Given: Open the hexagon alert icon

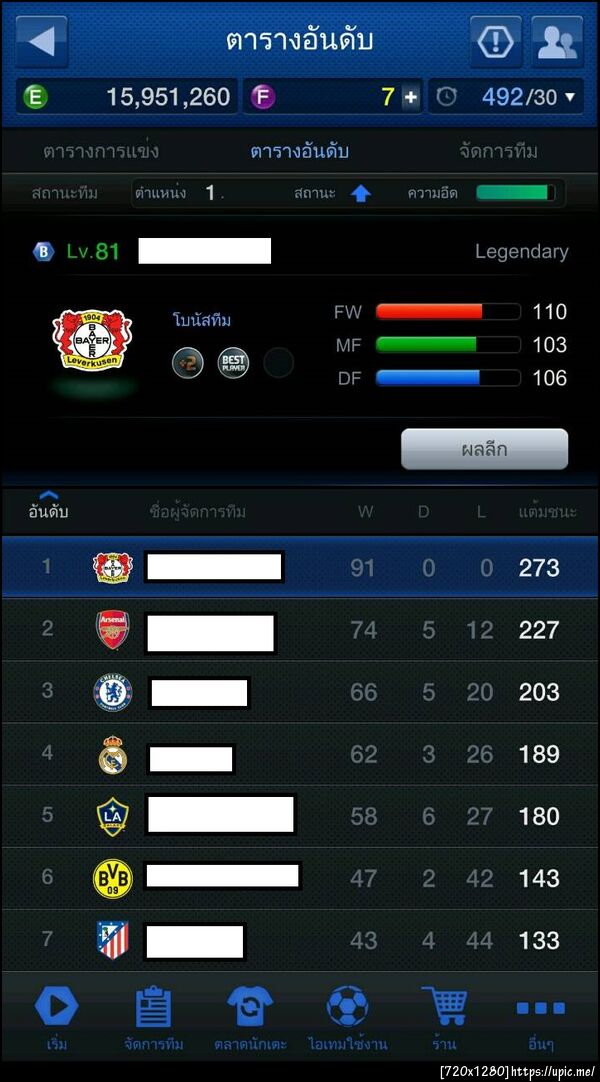Looking at the screenshot, I should tap(495, 41).
